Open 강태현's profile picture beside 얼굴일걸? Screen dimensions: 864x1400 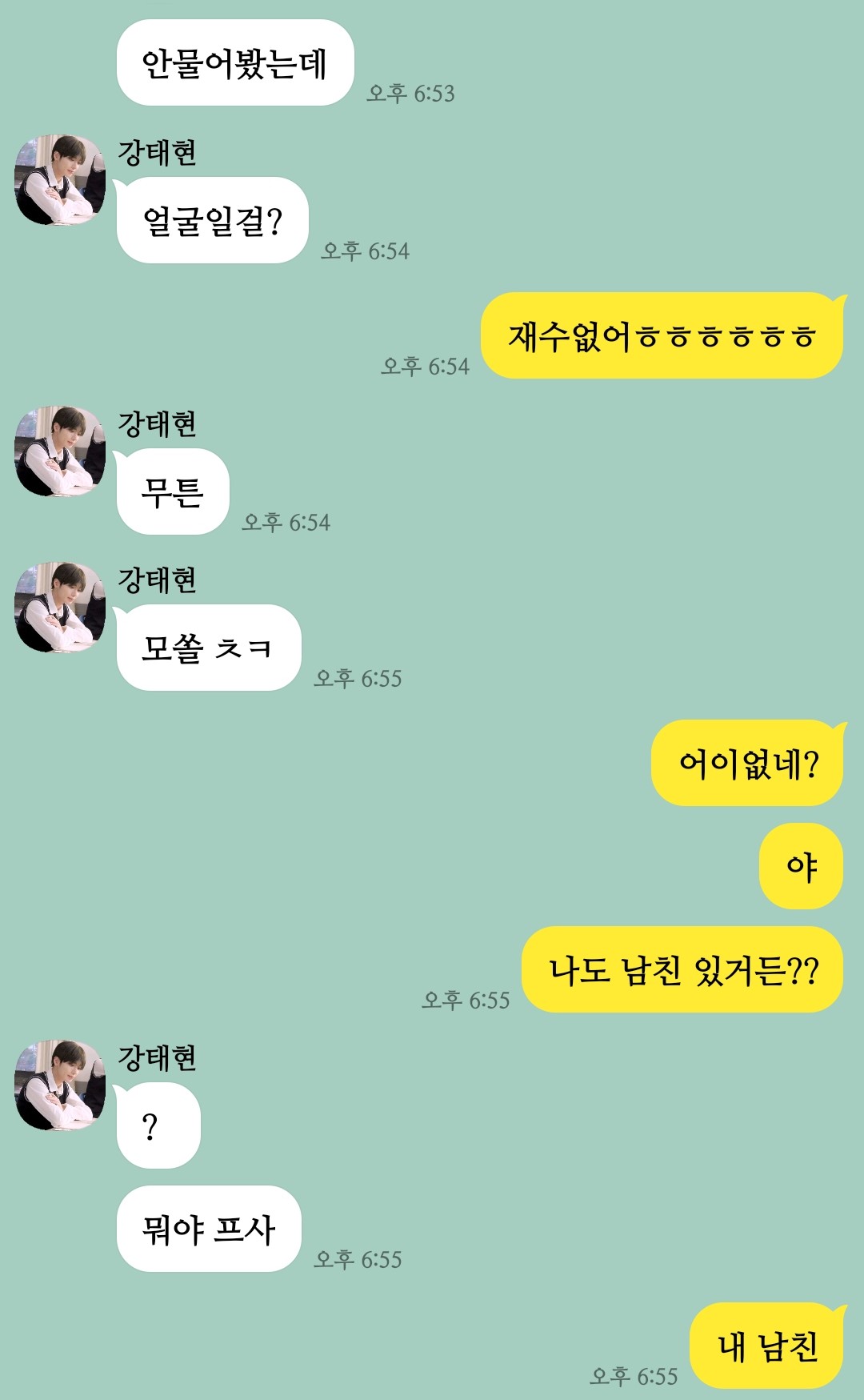[60, 179]
